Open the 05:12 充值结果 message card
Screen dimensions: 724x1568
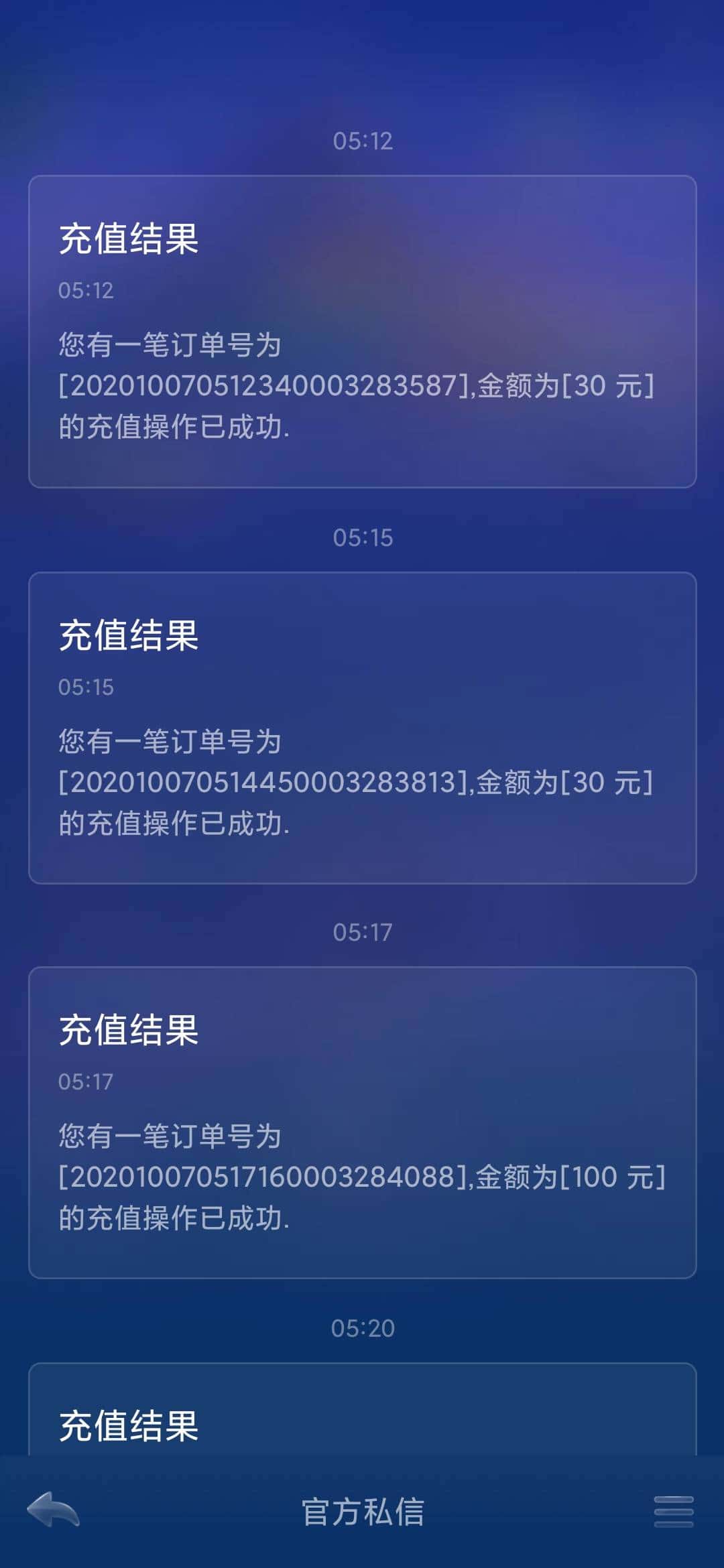pyautogui.click(x=362, y=328)
